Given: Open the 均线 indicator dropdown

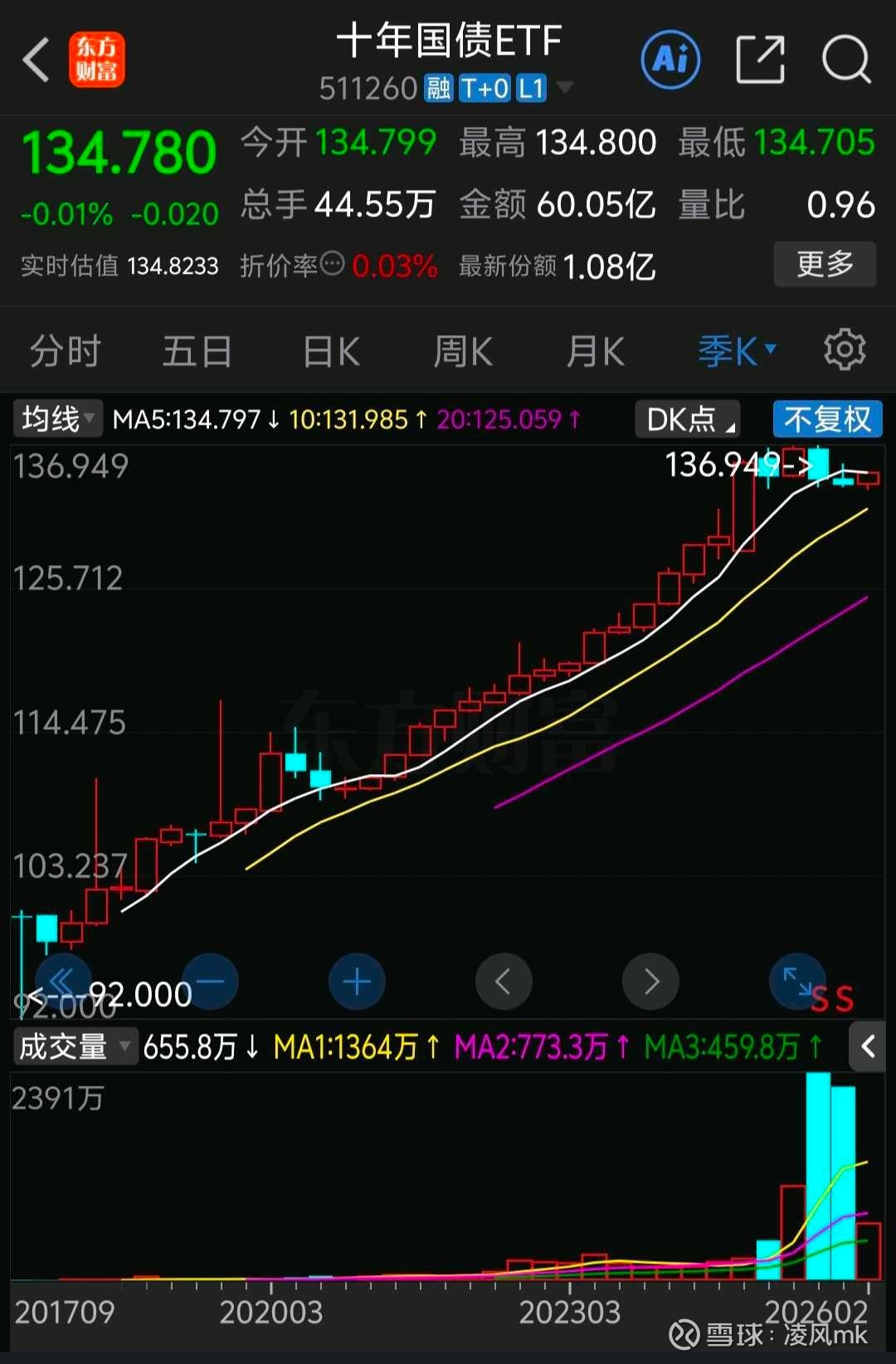Looking at the screenshot, I should [57, 419].
